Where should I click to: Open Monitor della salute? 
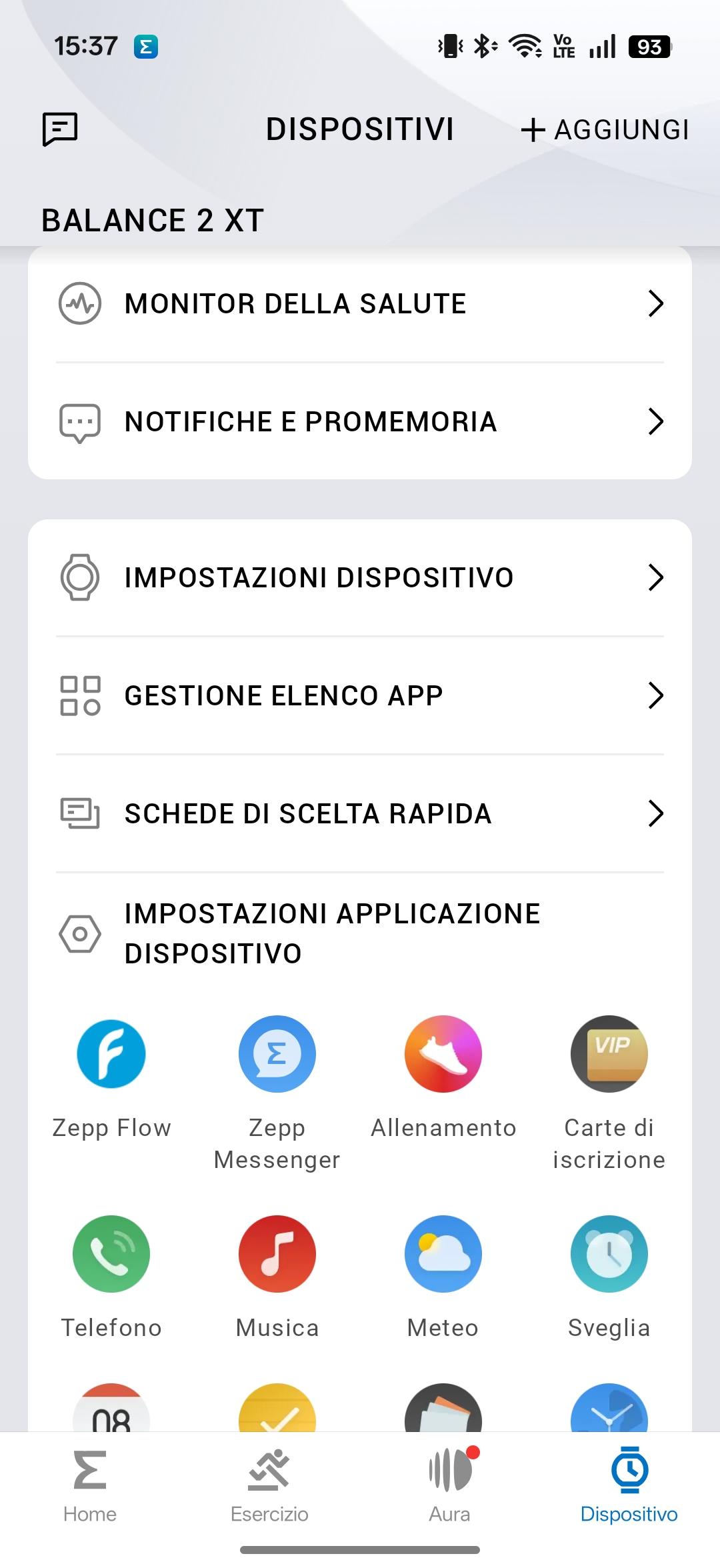click(x=360, y=304)
